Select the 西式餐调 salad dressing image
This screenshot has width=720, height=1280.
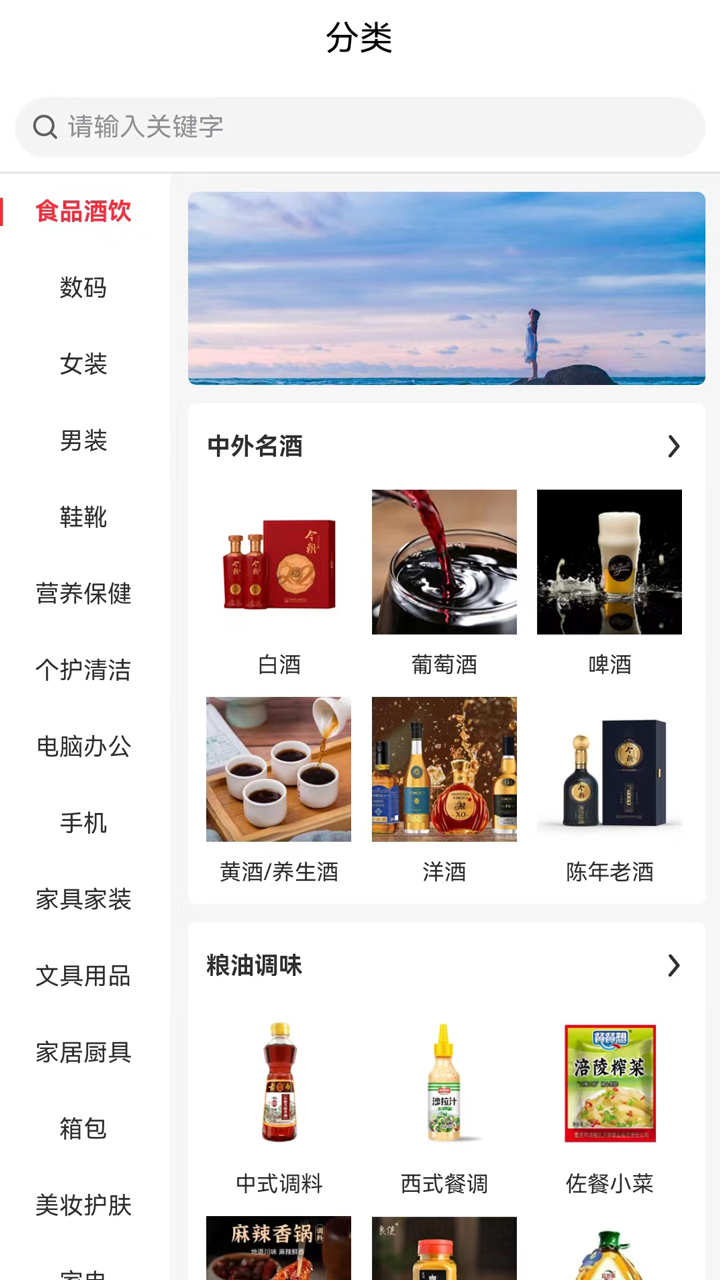pyautogui.click(x=444, y=1083)
